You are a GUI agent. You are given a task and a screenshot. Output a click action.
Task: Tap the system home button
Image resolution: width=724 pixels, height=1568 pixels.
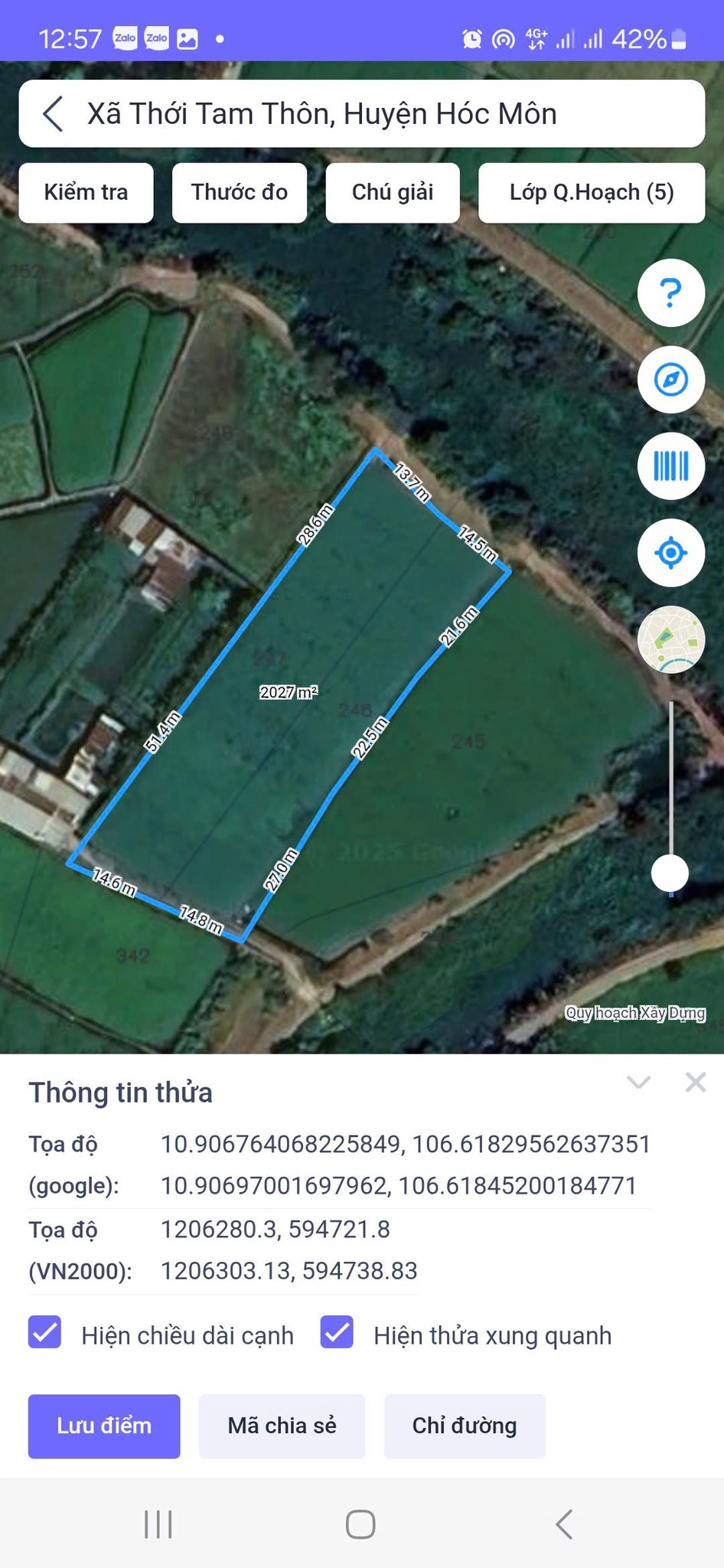pos(360,1524)
